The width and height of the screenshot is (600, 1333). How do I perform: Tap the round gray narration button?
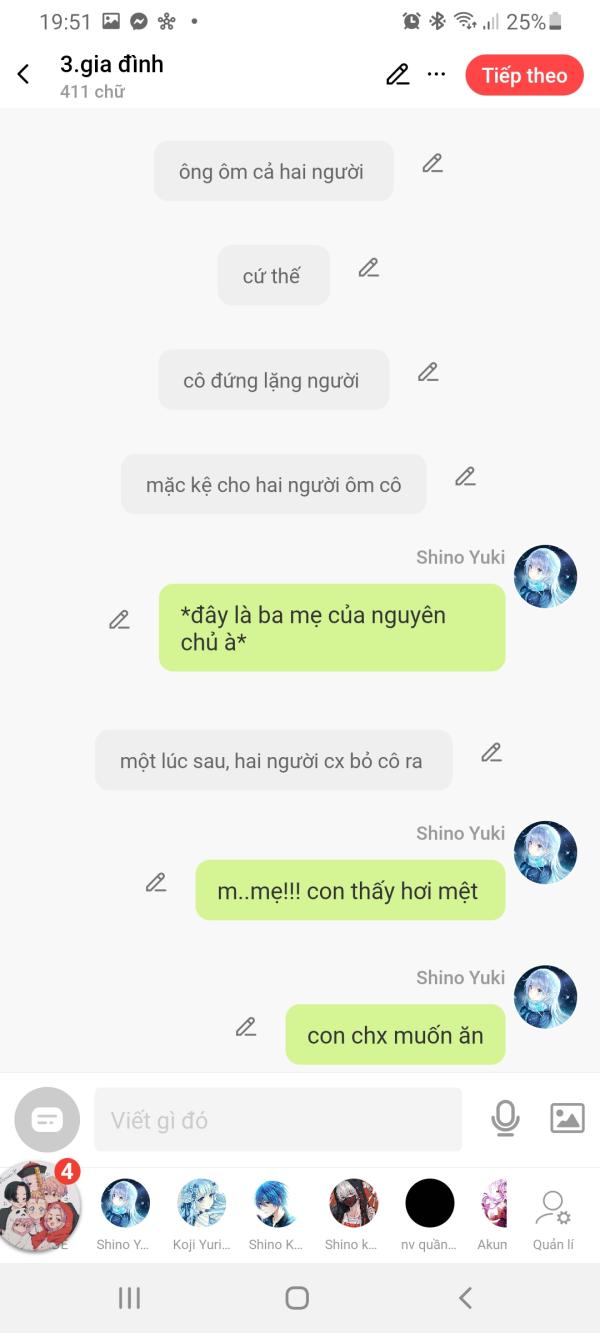(x=47, y=1119)
